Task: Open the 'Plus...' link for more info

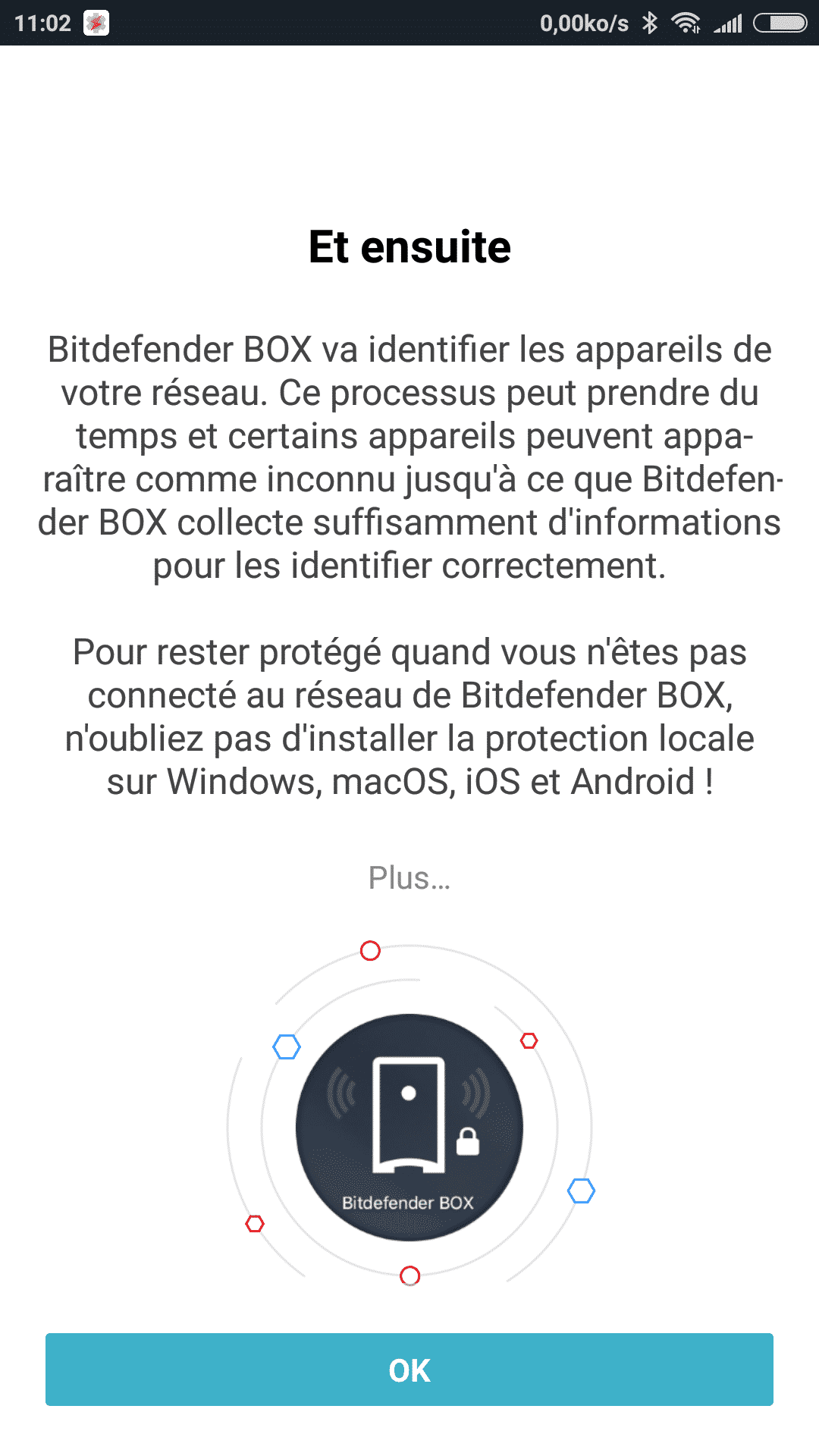Action: click(x=409, y=878)
